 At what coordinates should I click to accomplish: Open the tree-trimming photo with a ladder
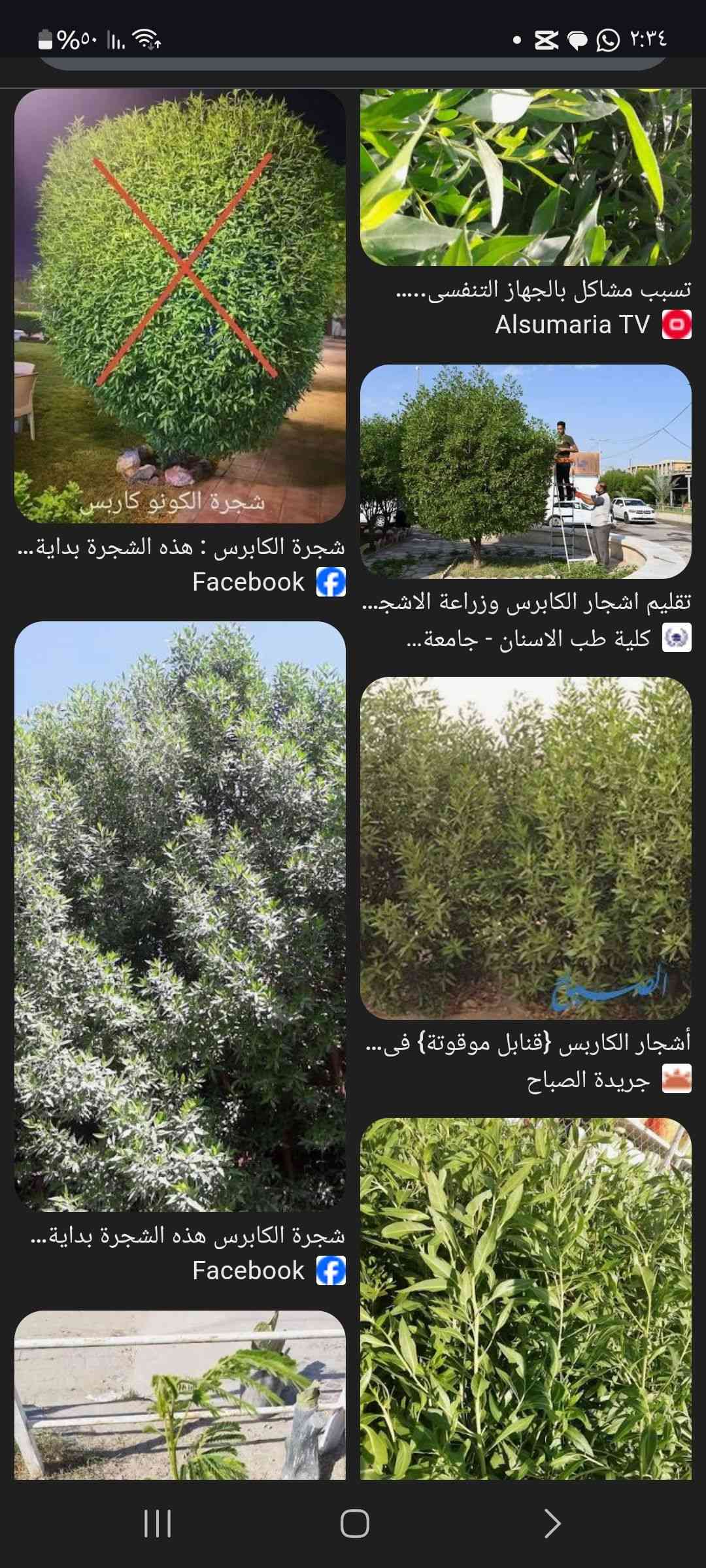pyautogui.click(x=526, y=471)
